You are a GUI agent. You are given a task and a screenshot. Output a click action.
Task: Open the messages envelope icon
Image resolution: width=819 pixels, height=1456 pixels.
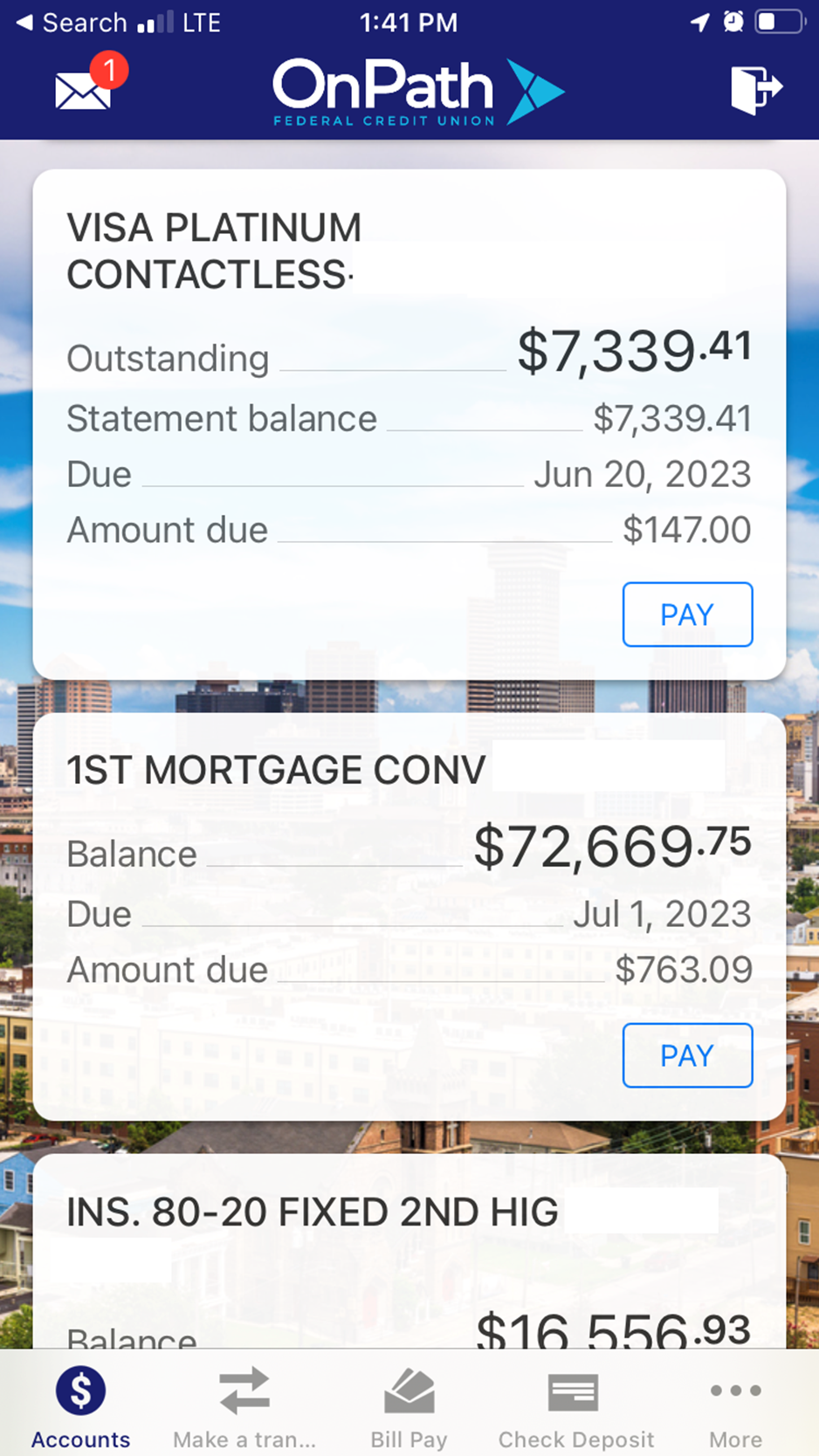point(84,89)
